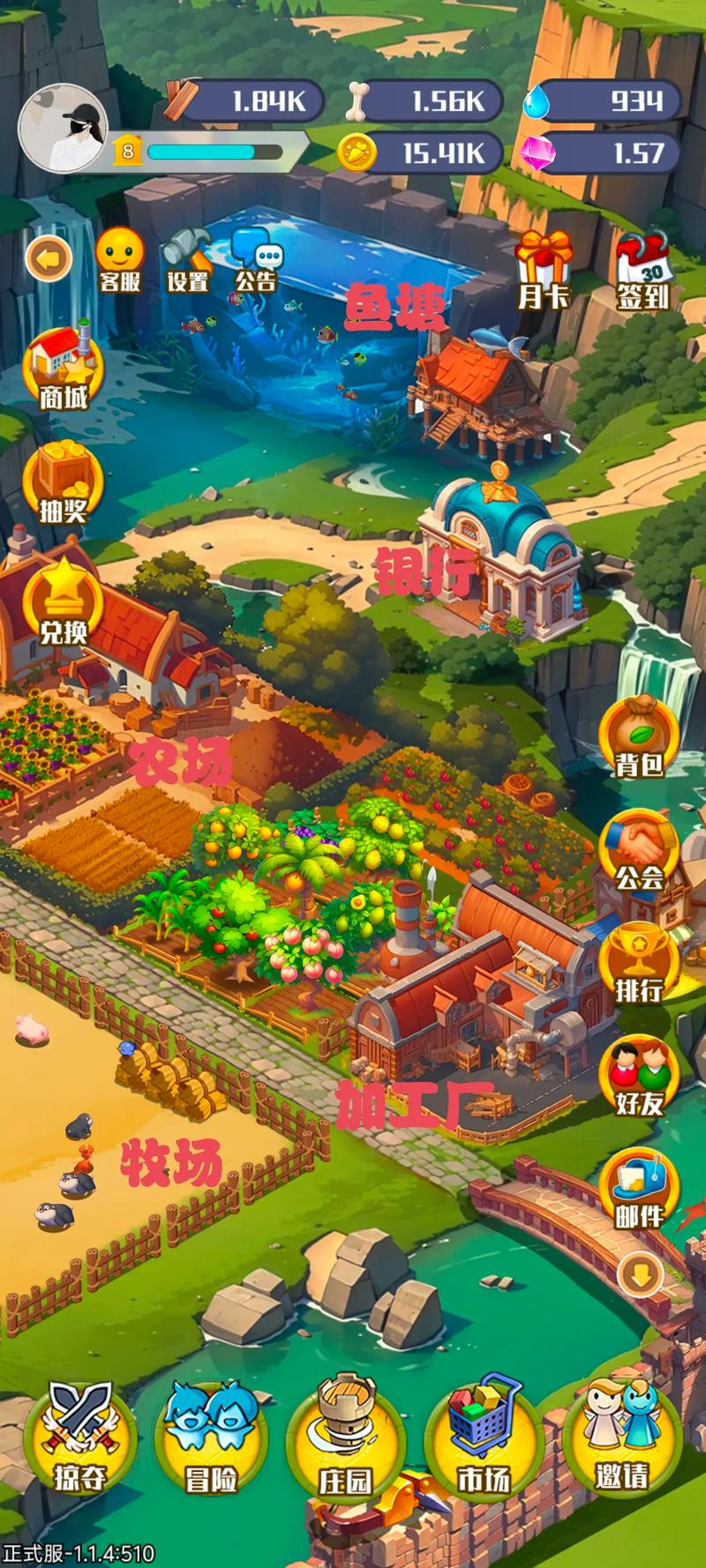Check the 邮件 mailbox
The width and height of the screenshot is (706, 1568).
tap(639, 1190)
